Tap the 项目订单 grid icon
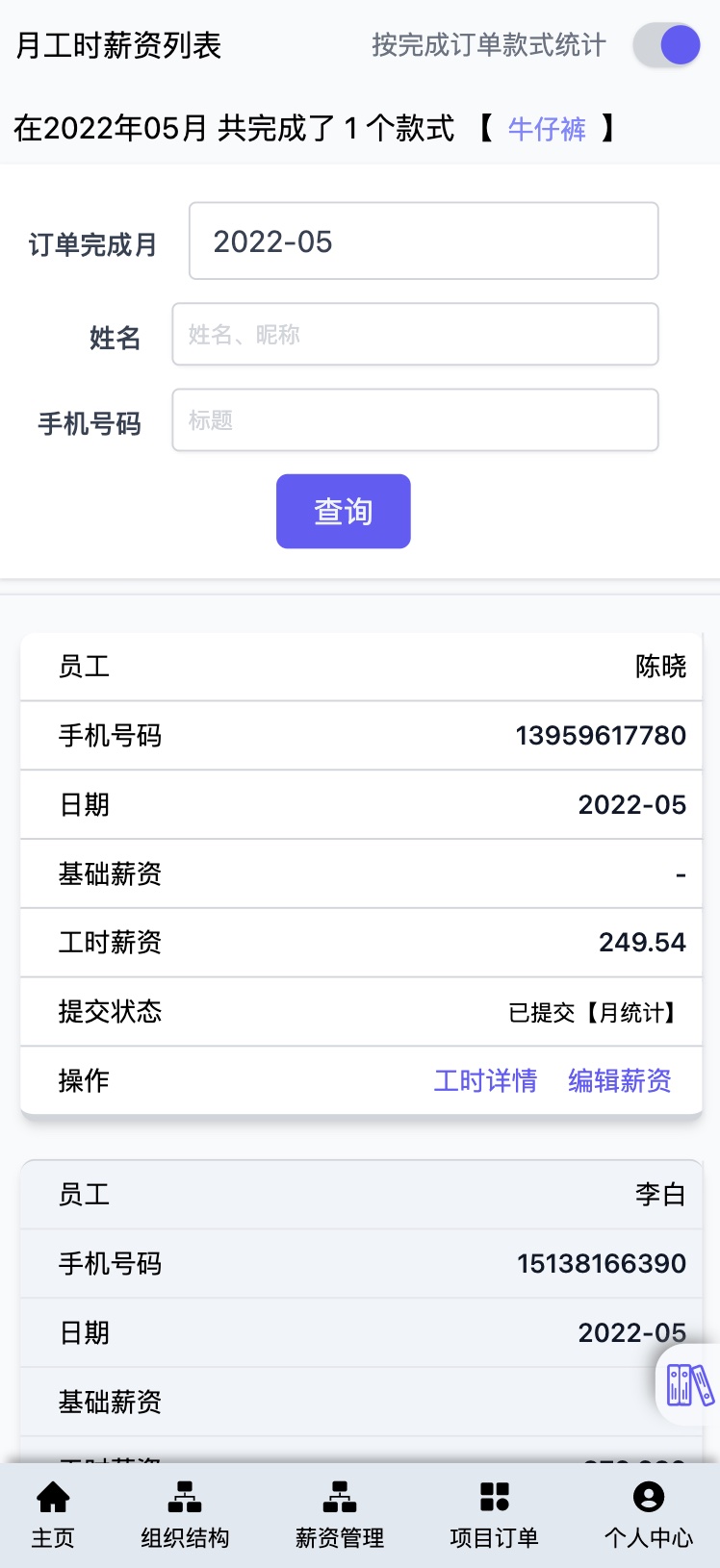Screen dimensions: 720x1568 click(x=493, y=1495)
